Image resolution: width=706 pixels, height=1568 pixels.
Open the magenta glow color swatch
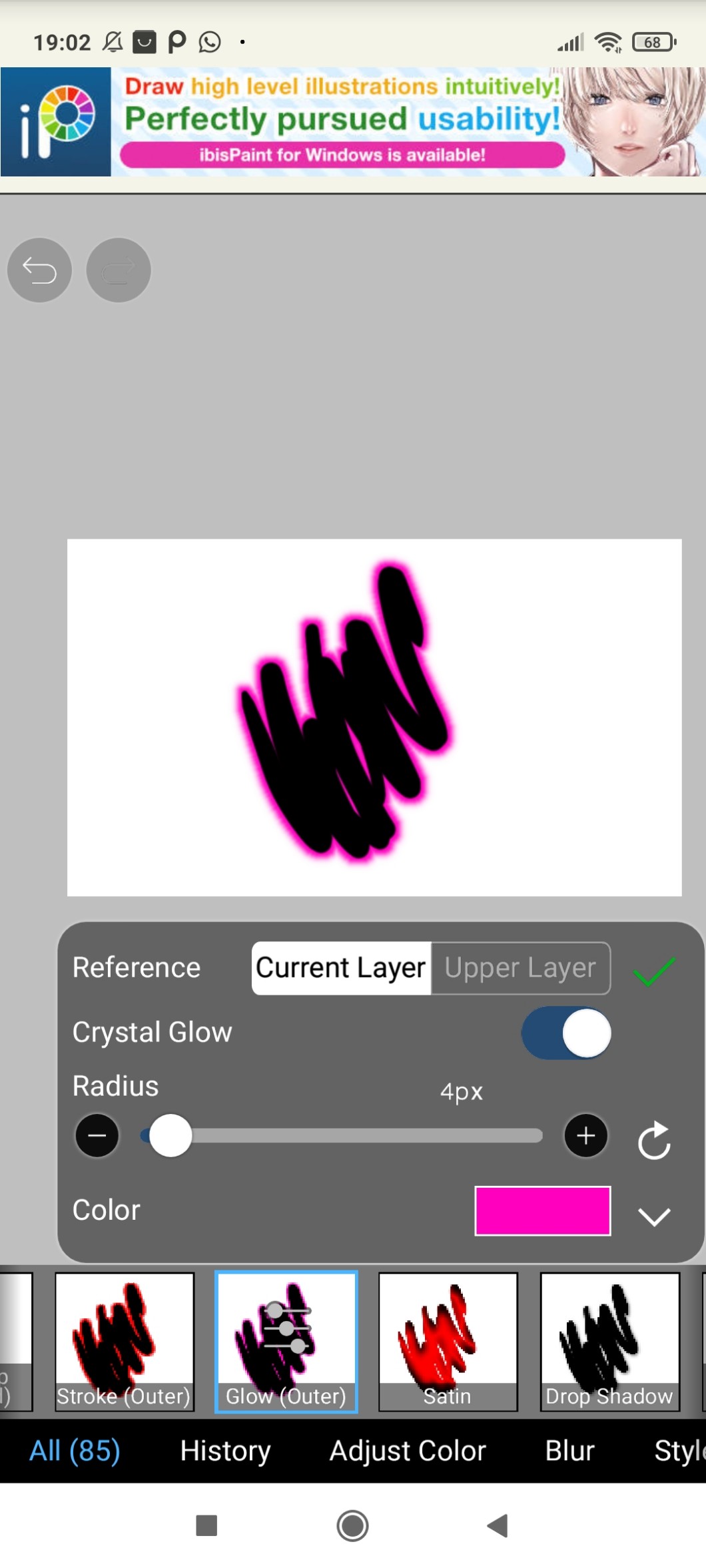(x=542, y=1210)
